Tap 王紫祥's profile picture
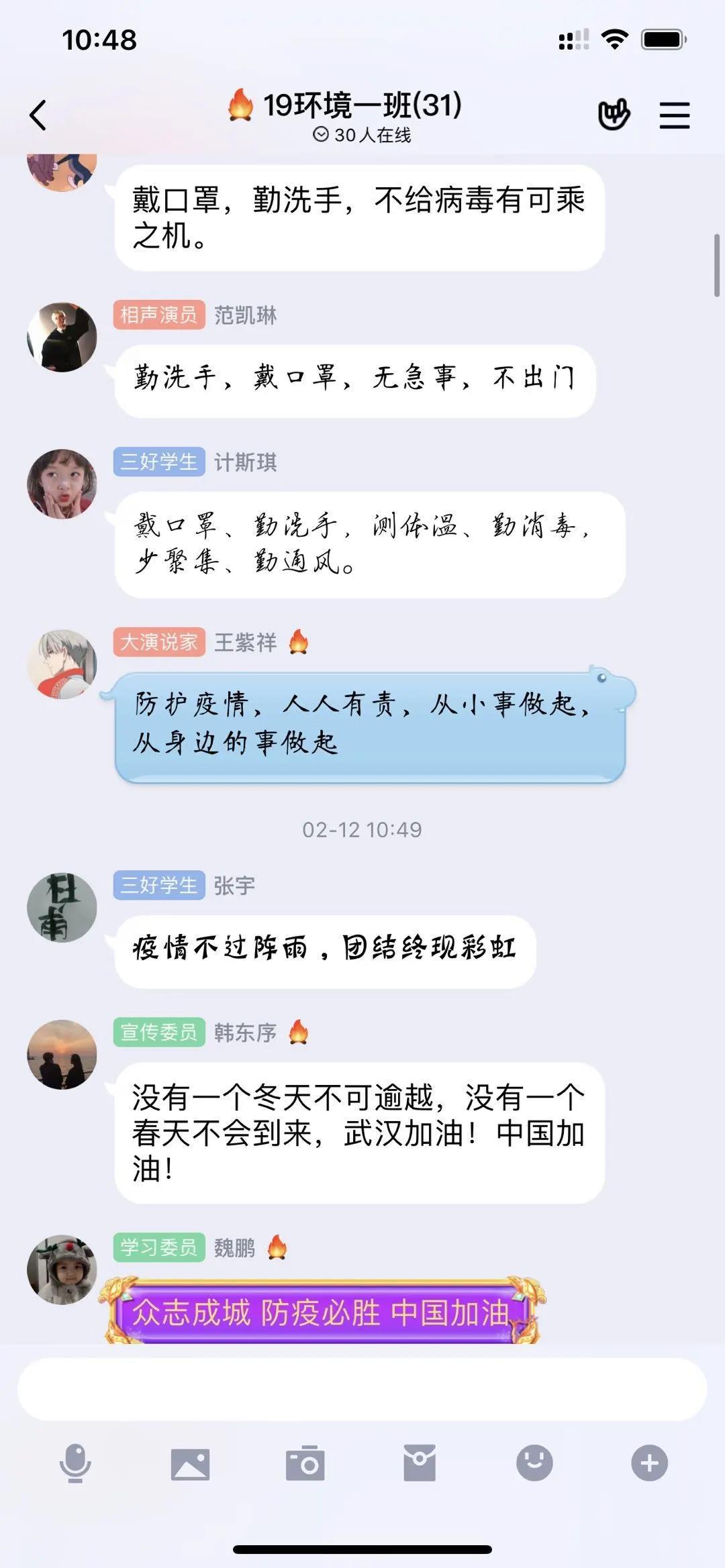This screenshot has height=1568, width=725. click(62, 664)
